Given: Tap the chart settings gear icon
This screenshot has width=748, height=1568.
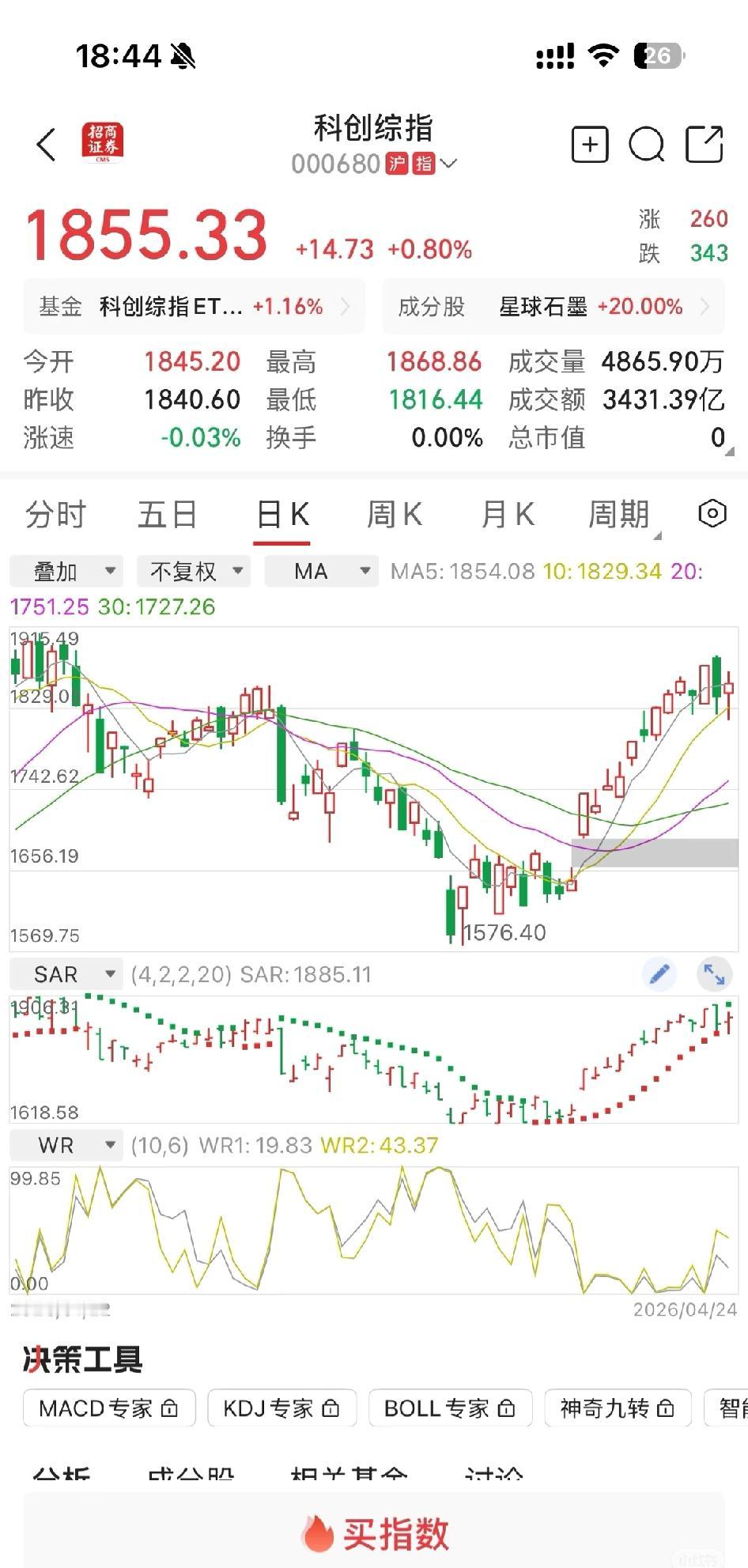Looking at the screenshot, I should 712,513.
